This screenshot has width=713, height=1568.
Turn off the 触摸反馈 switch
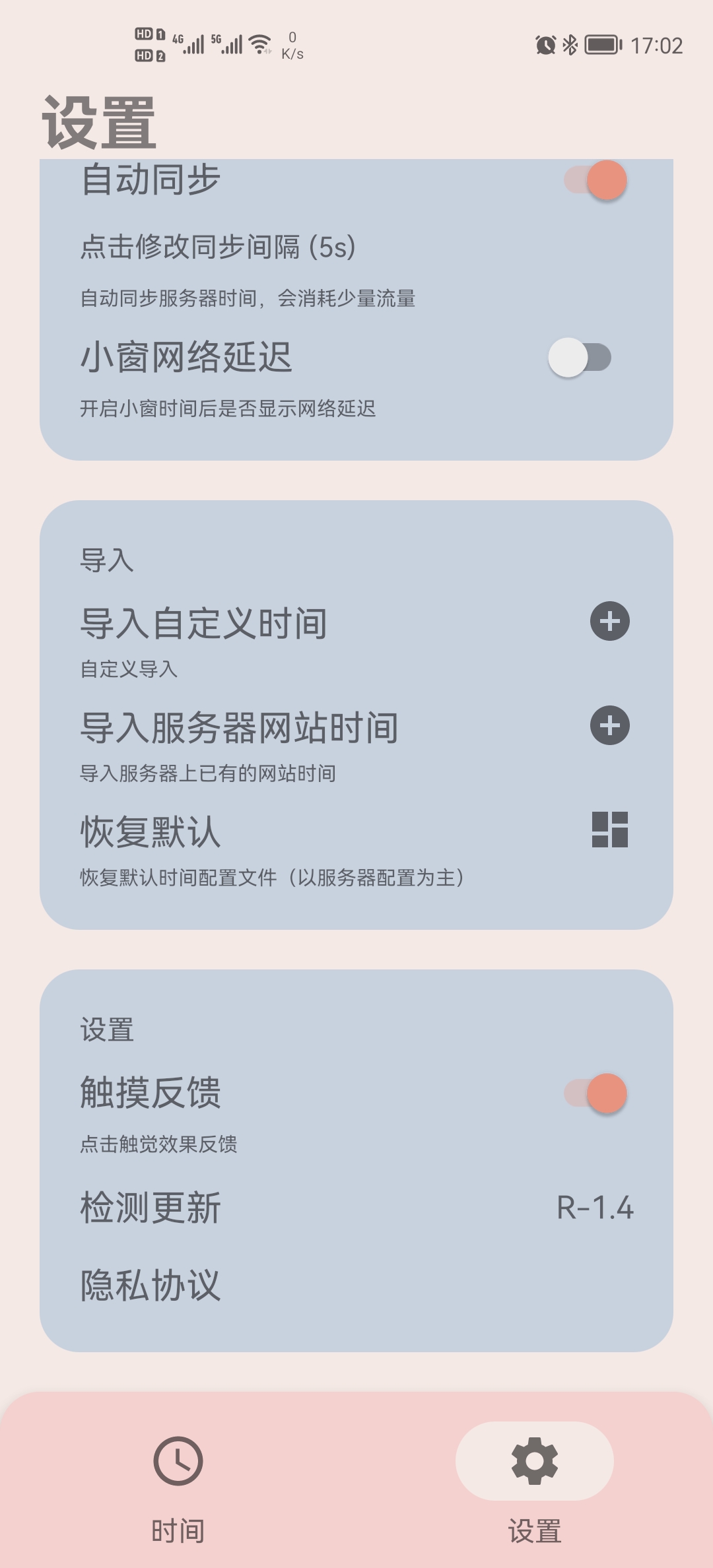(593, 1094)
